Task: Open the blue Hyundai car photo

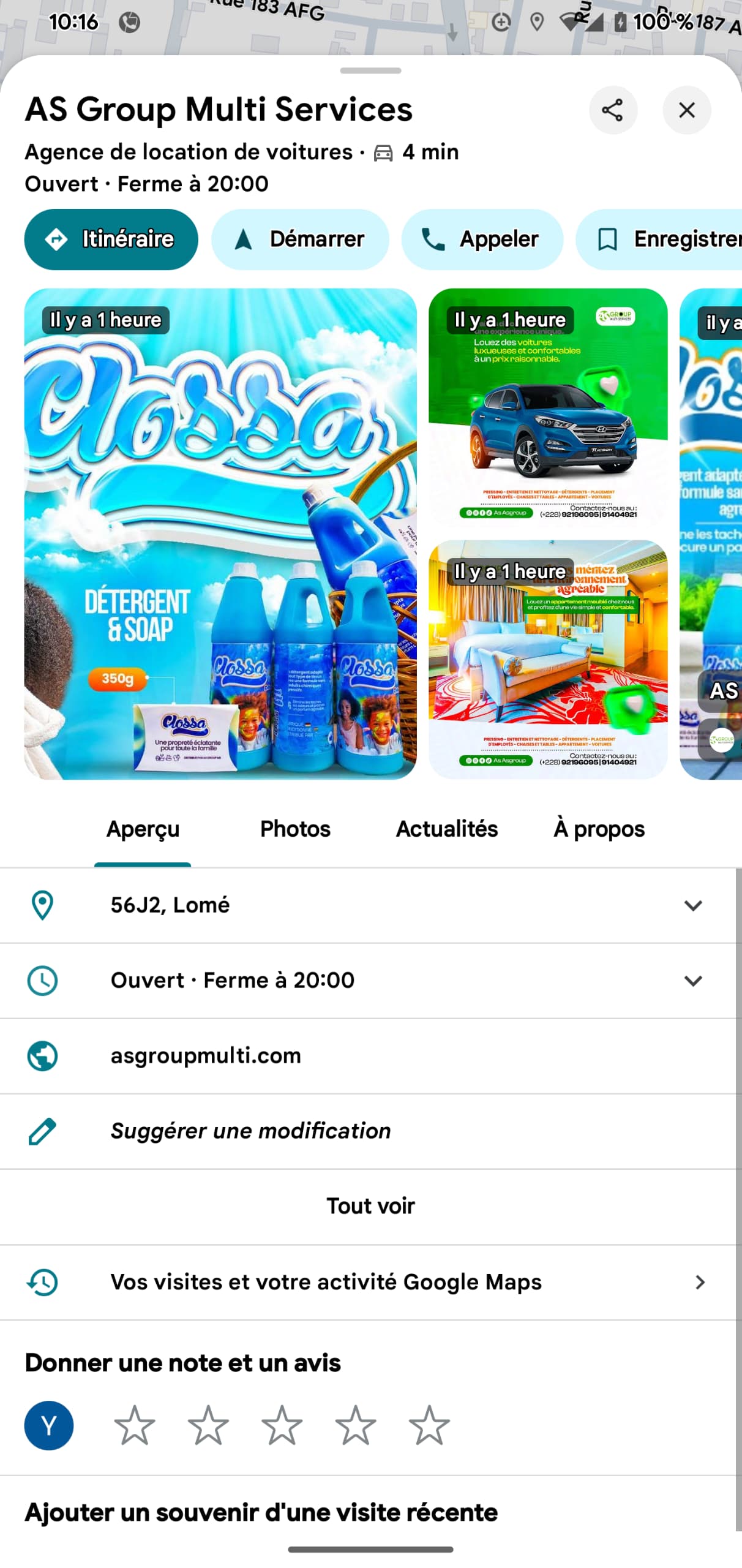Action: (547, 410)
